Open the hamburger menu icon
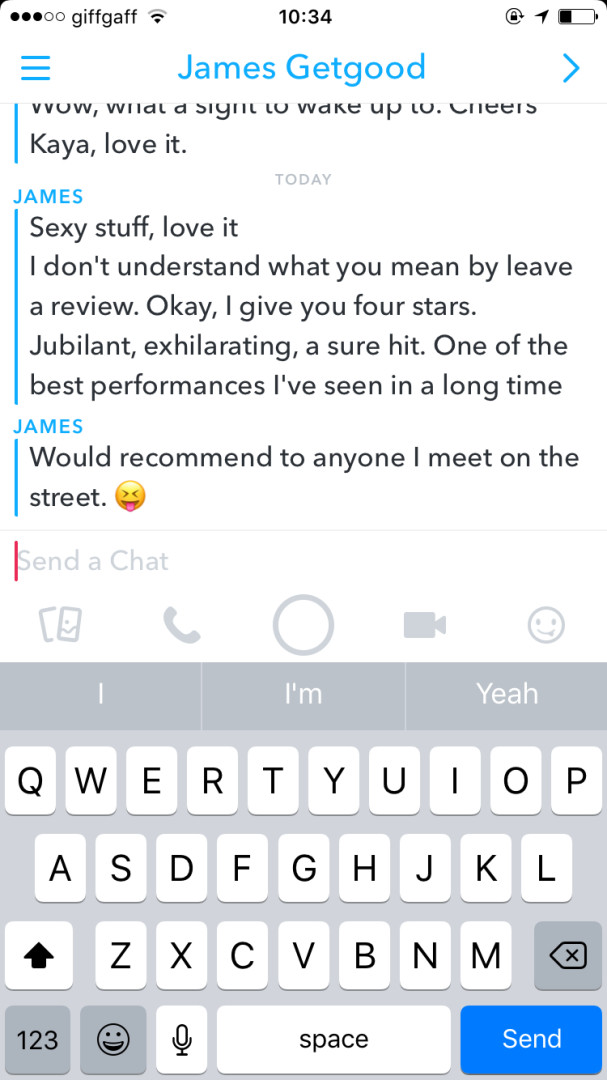The width and height of the screenshot is (607, 1080). pos(36,67)
